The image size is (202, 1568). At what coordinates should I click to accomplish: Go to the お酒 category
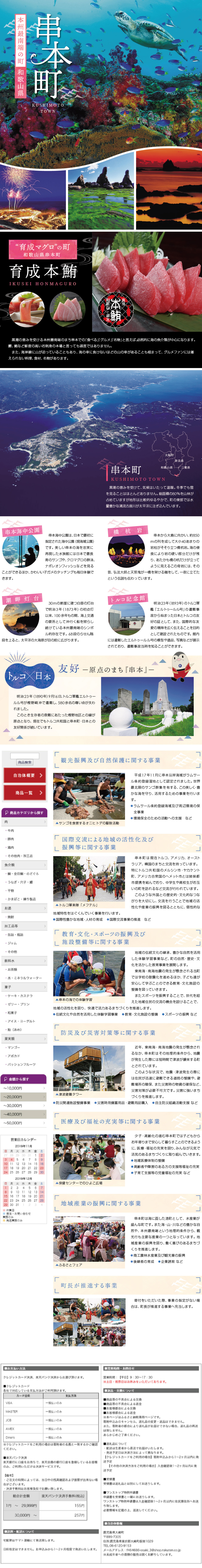point(24,908)
